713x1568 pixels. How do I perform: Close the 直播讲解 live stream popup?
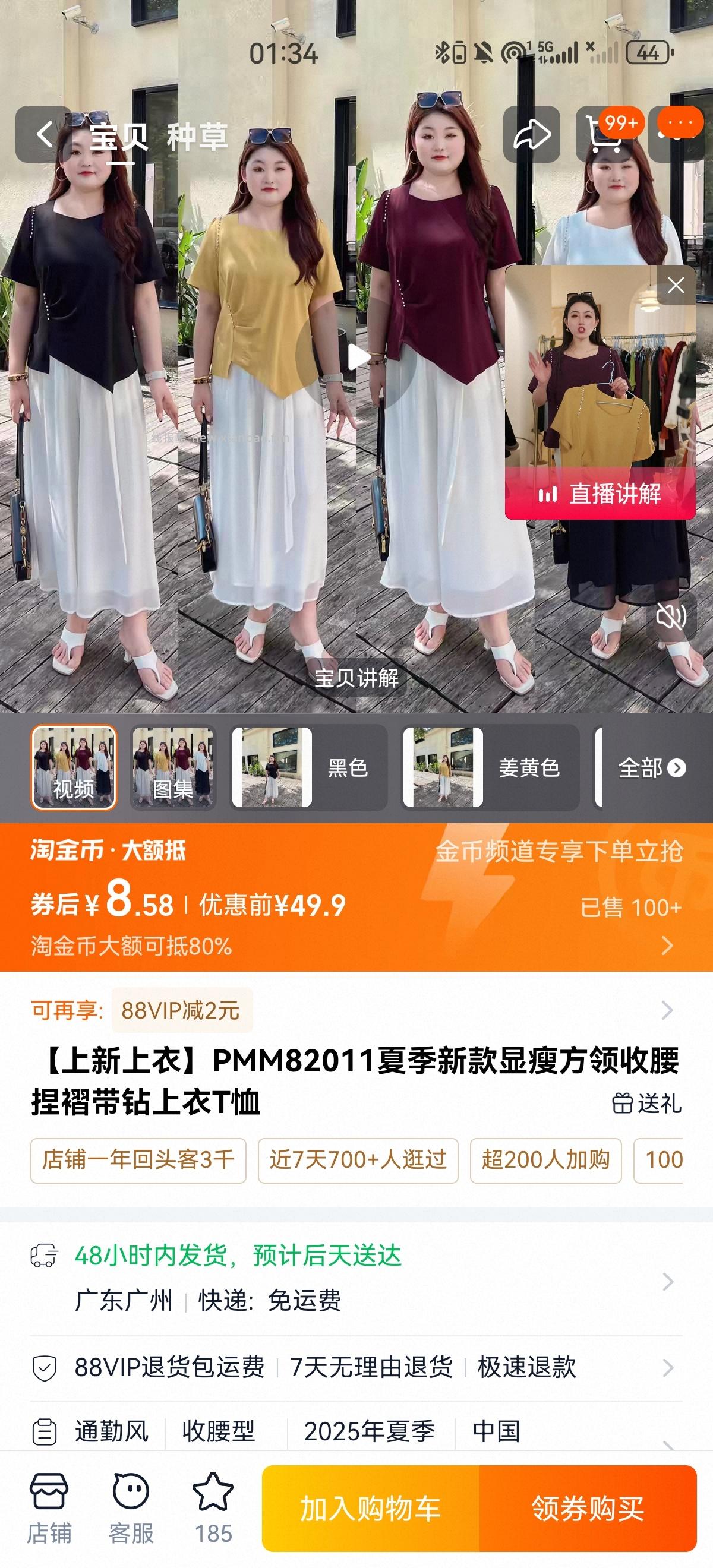(x=677, y=284)
